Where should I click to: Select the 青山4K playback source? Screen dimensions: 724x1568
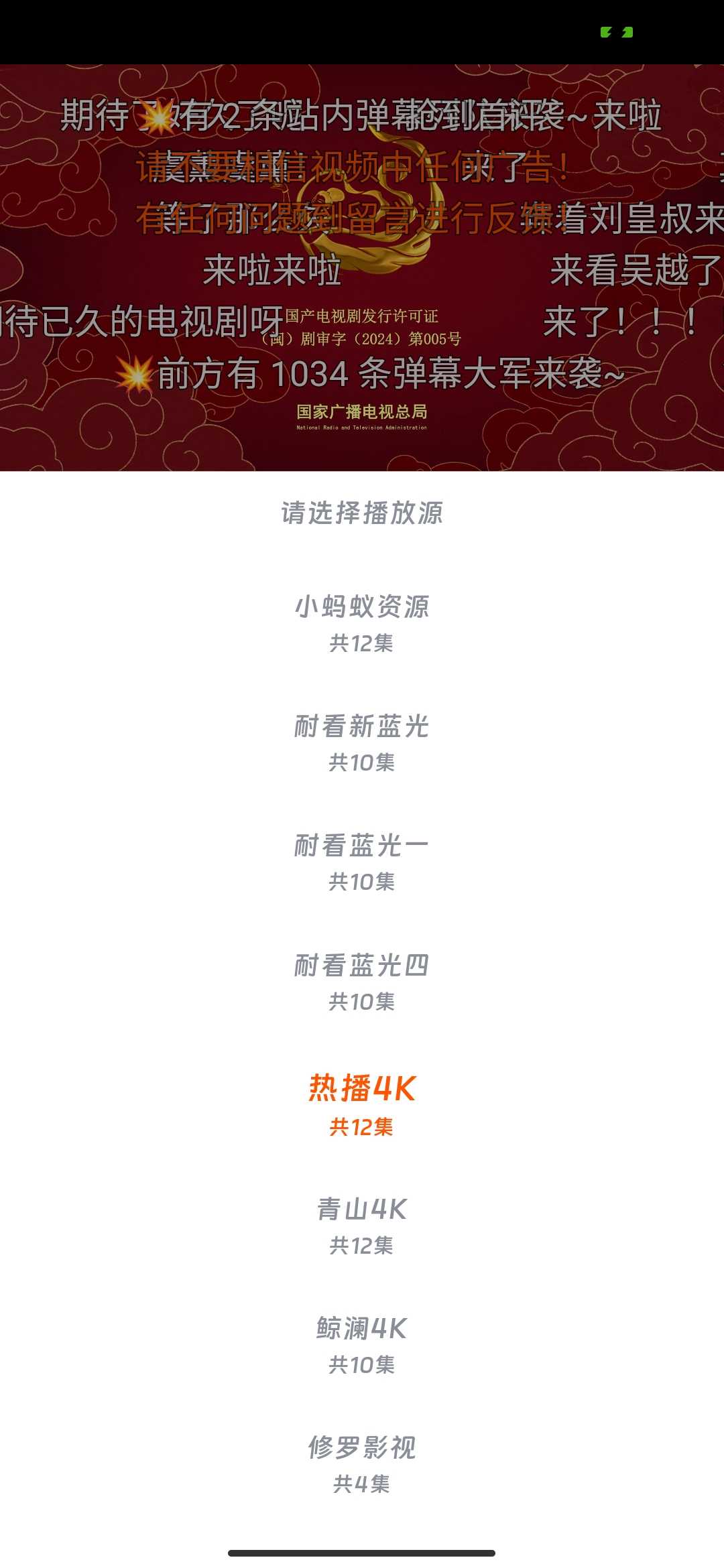click(362, 1226)
